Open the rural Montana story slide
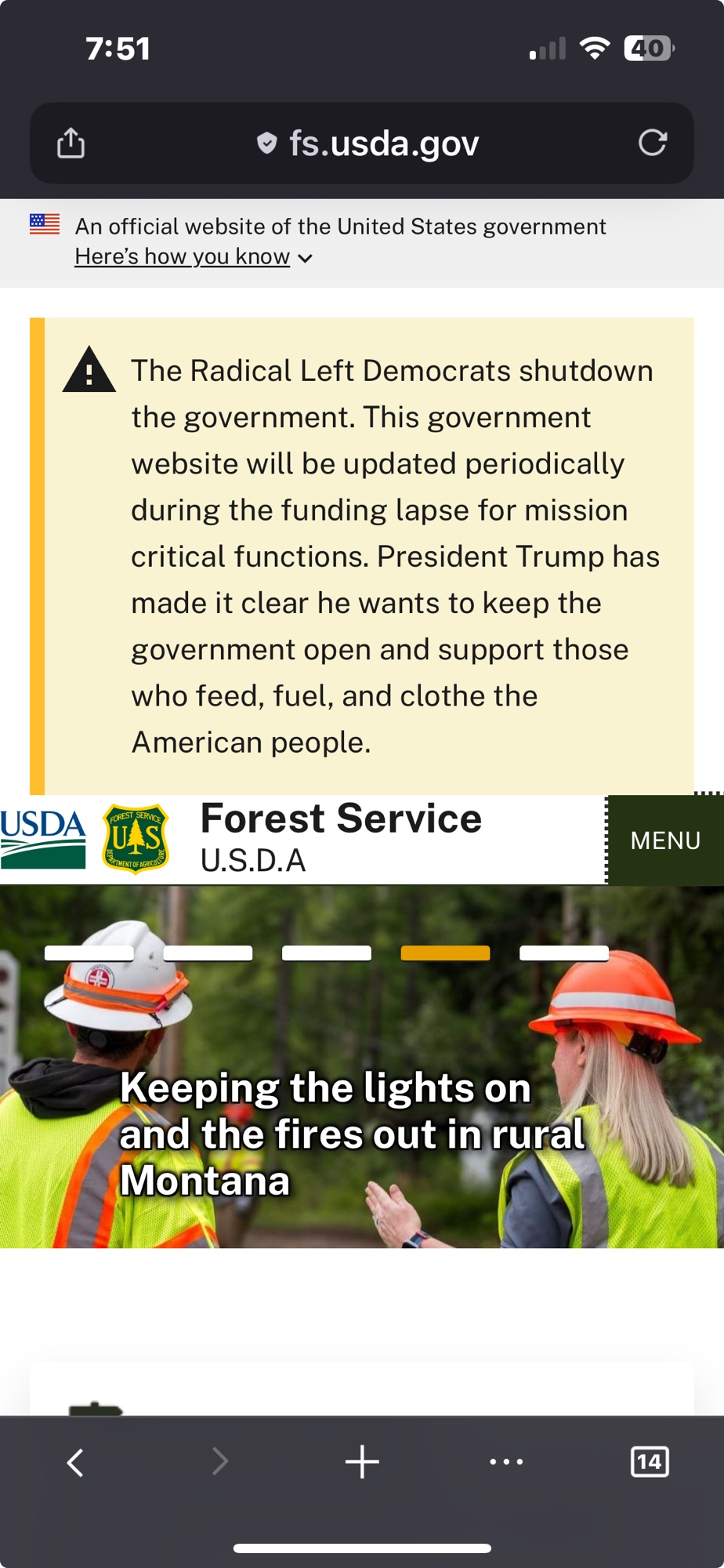The width and height of the screenshot is (724, 1568). pos(351,1134)
